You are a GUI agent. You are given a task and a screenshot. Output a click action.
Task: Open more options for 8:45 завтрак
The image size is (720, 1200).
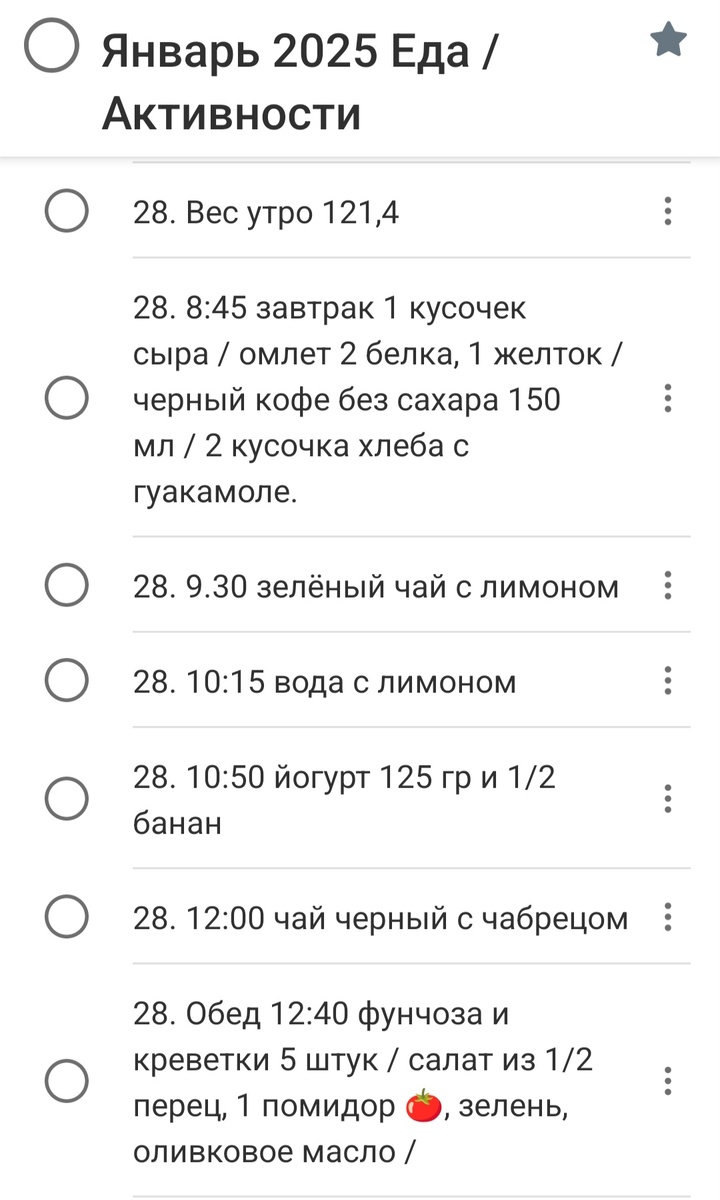click(x=668, y=398)
